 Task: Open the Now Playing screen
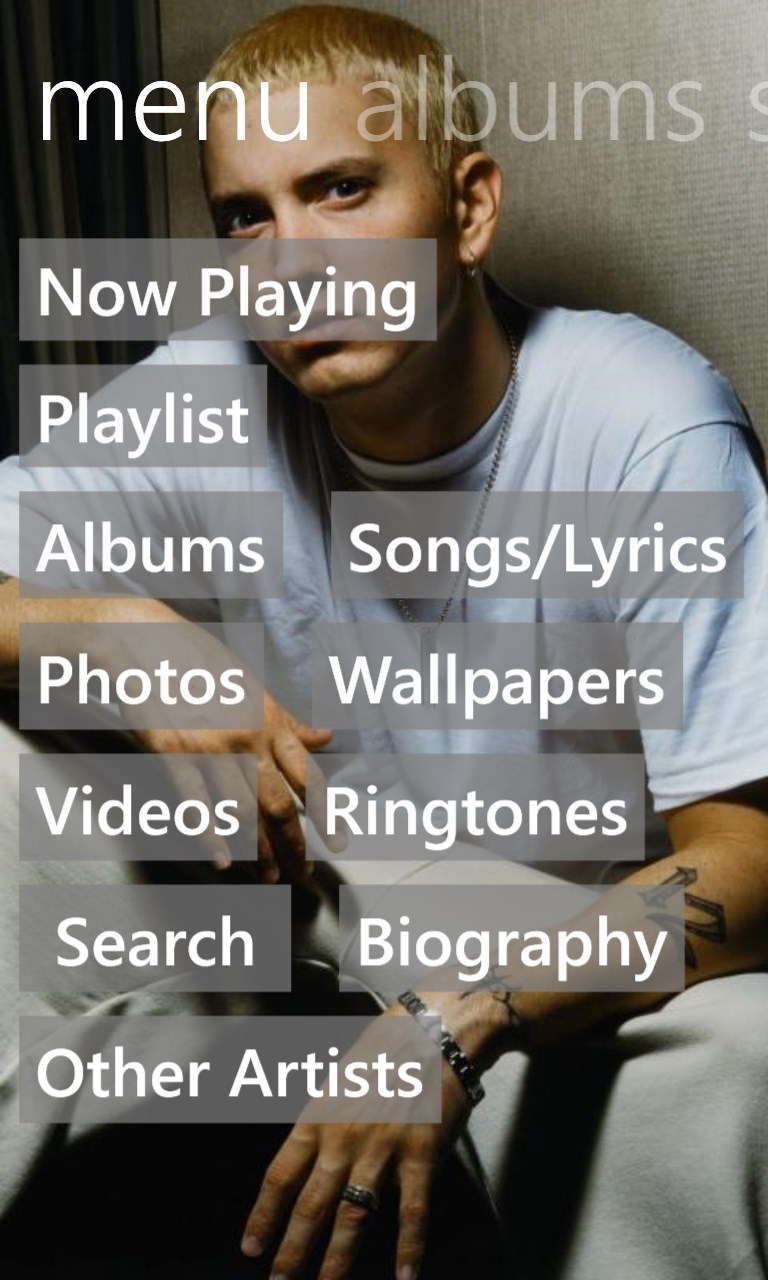(x=227, y=291)
